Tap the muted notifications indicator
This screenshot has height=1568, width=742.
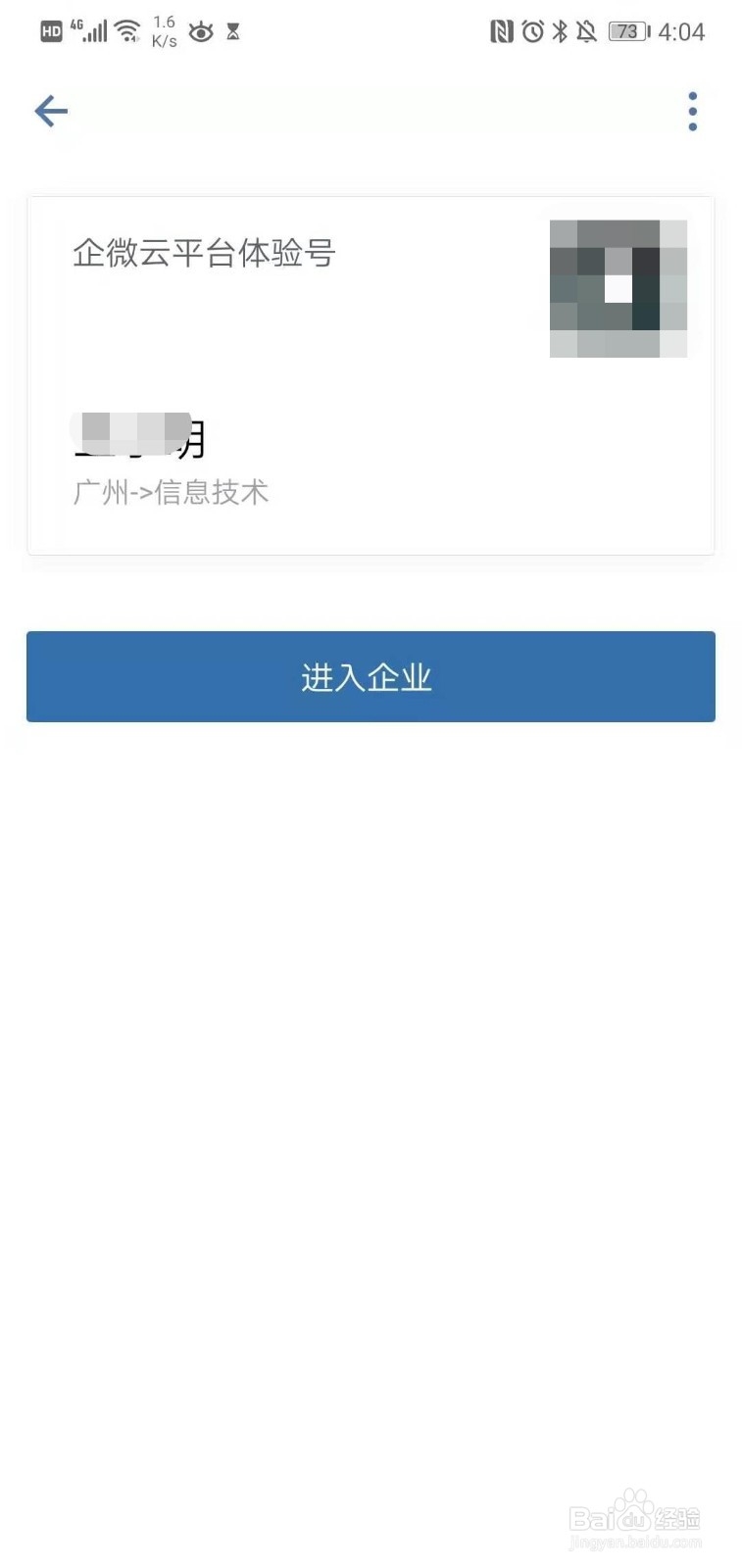point(585,31)
